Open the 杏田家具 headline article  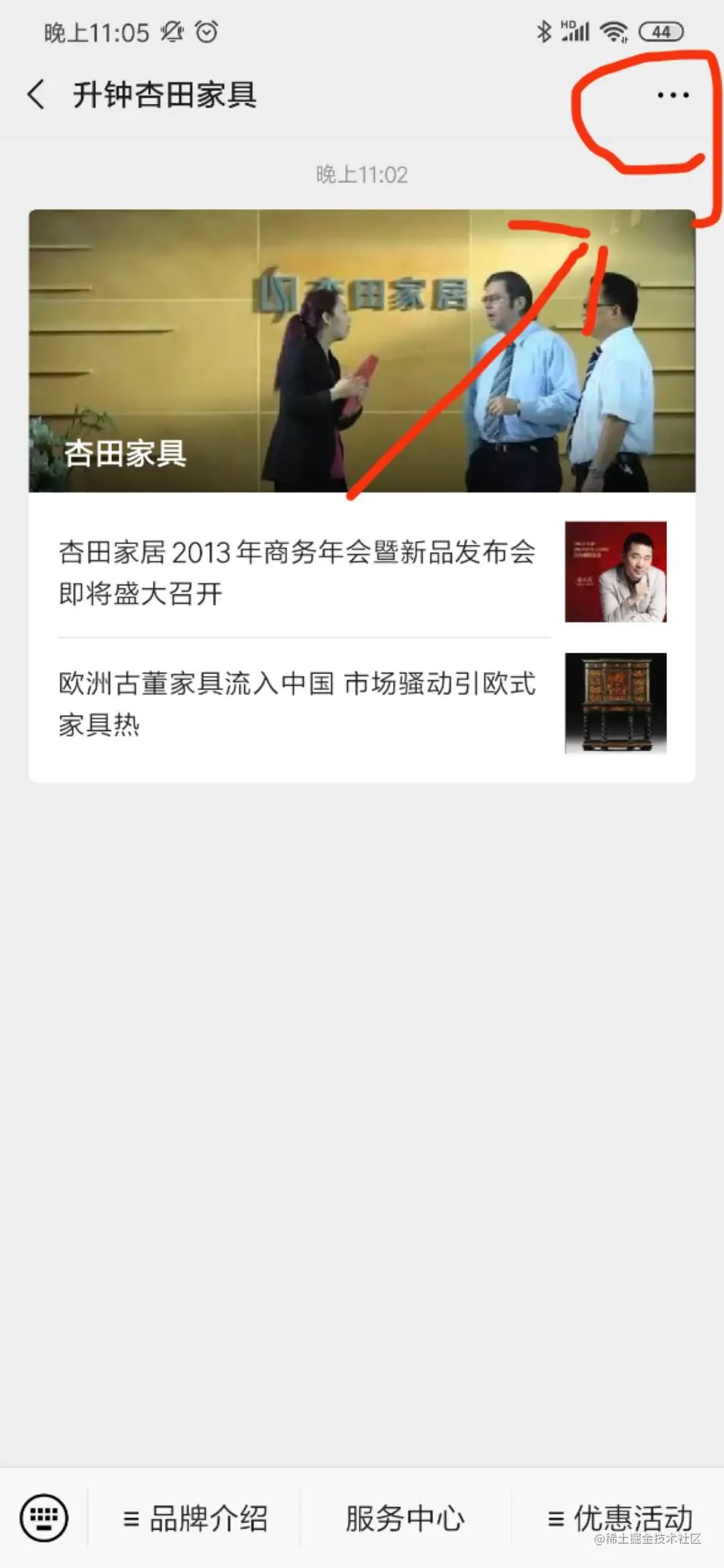361,351
